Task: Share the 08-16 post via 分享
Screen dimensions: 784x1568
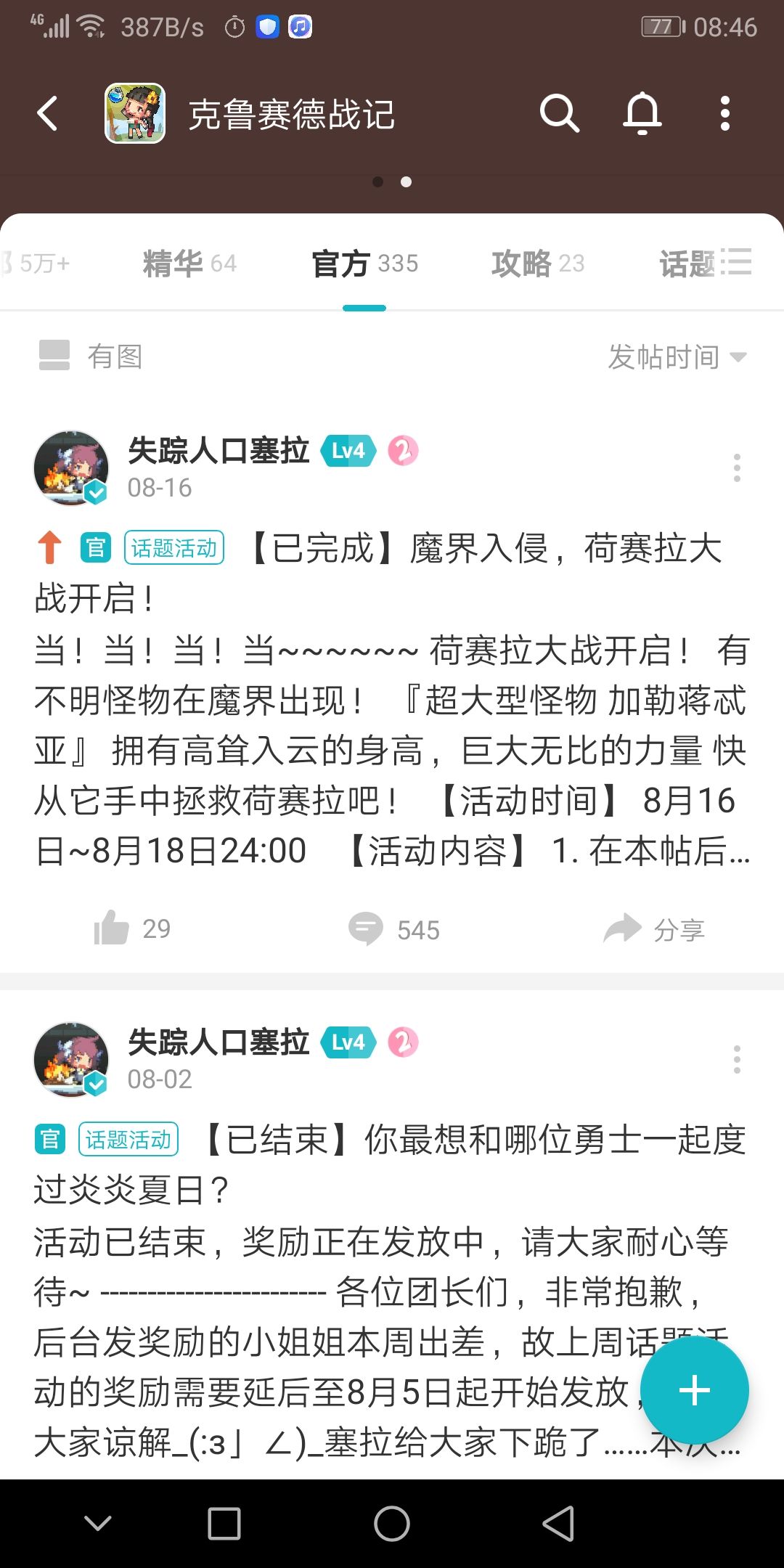Action: (654, 929)
